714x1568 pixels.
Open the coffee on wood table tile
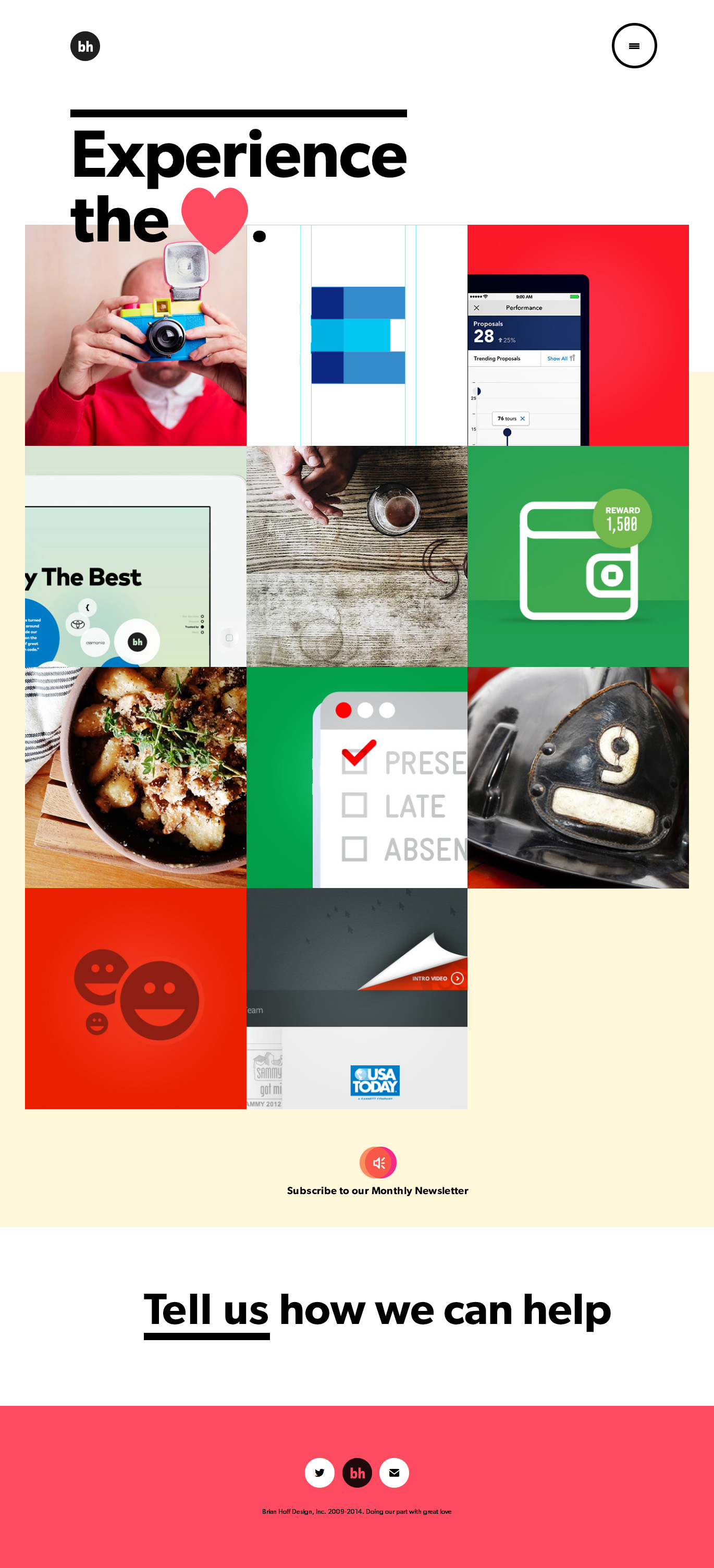[x=357, y=556]
